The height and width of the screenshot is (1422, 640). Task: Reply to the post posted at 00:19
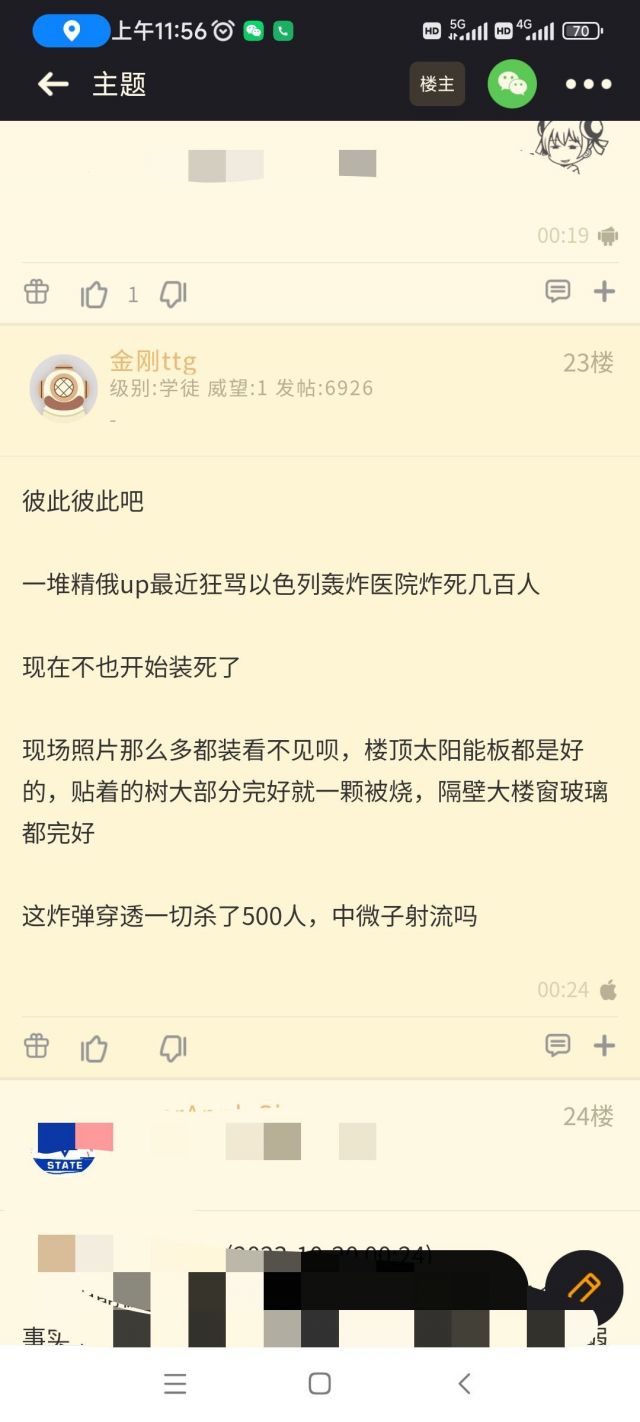(557, 292)
